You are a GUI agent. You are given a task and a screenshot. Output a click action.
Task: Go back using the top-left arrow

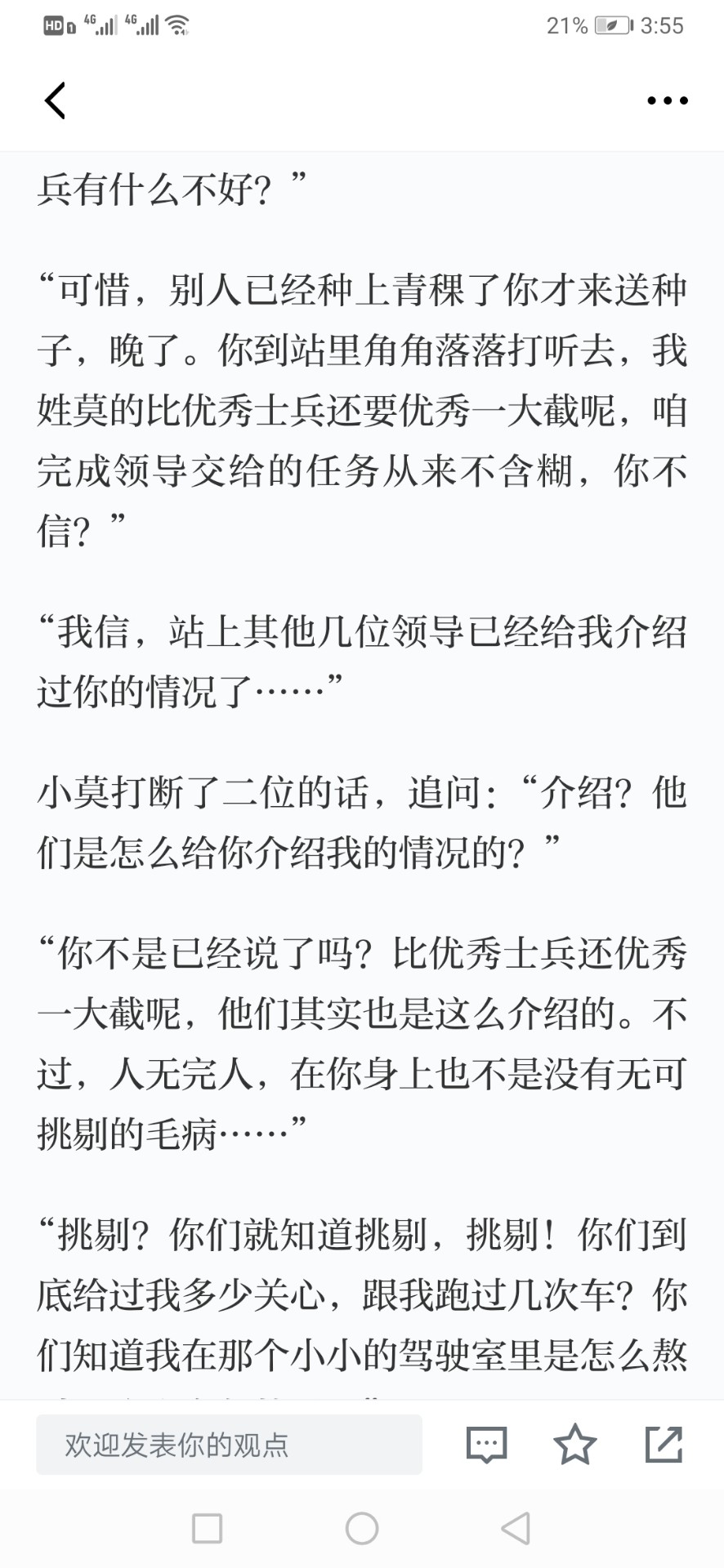[55, 100]
